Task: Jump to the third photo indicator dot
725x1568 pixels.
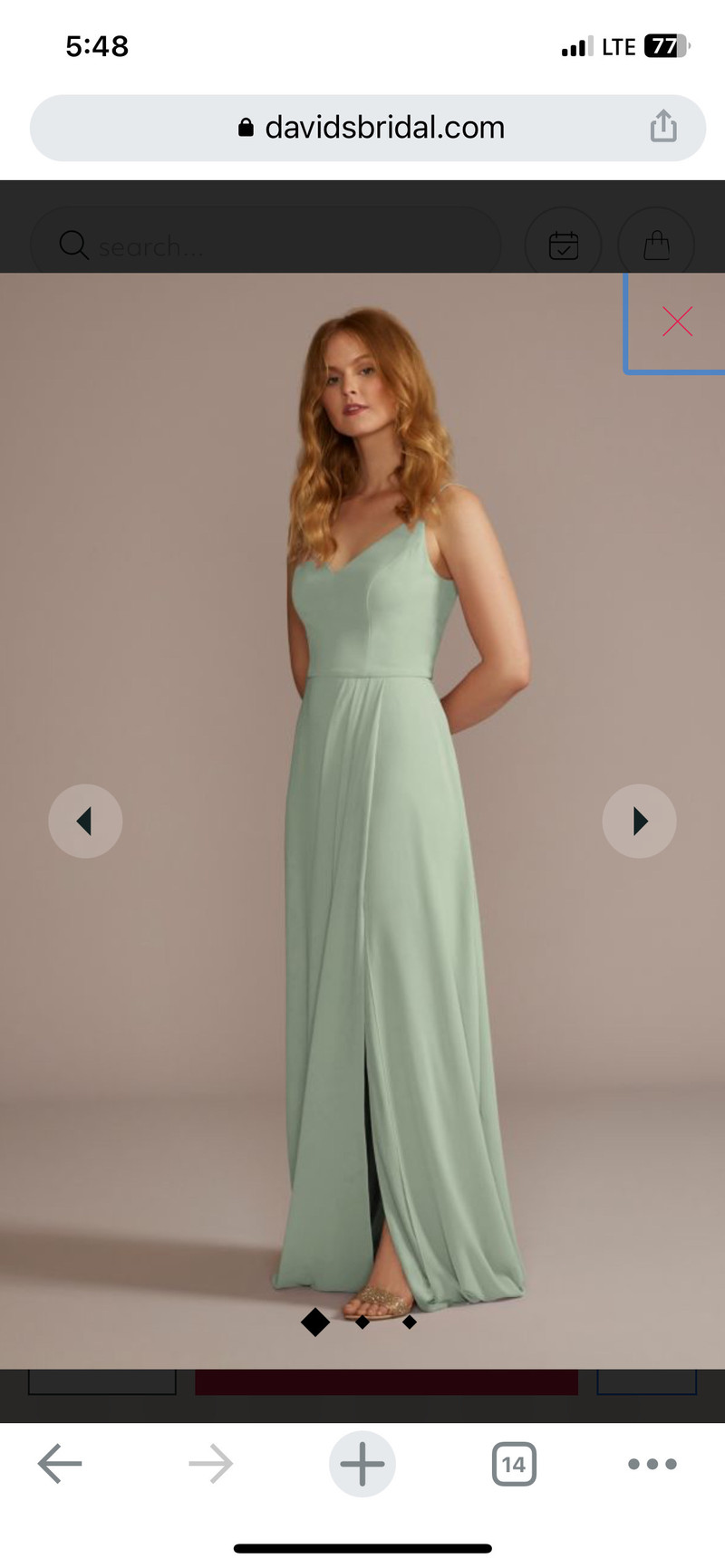Action: [410, 1323]
